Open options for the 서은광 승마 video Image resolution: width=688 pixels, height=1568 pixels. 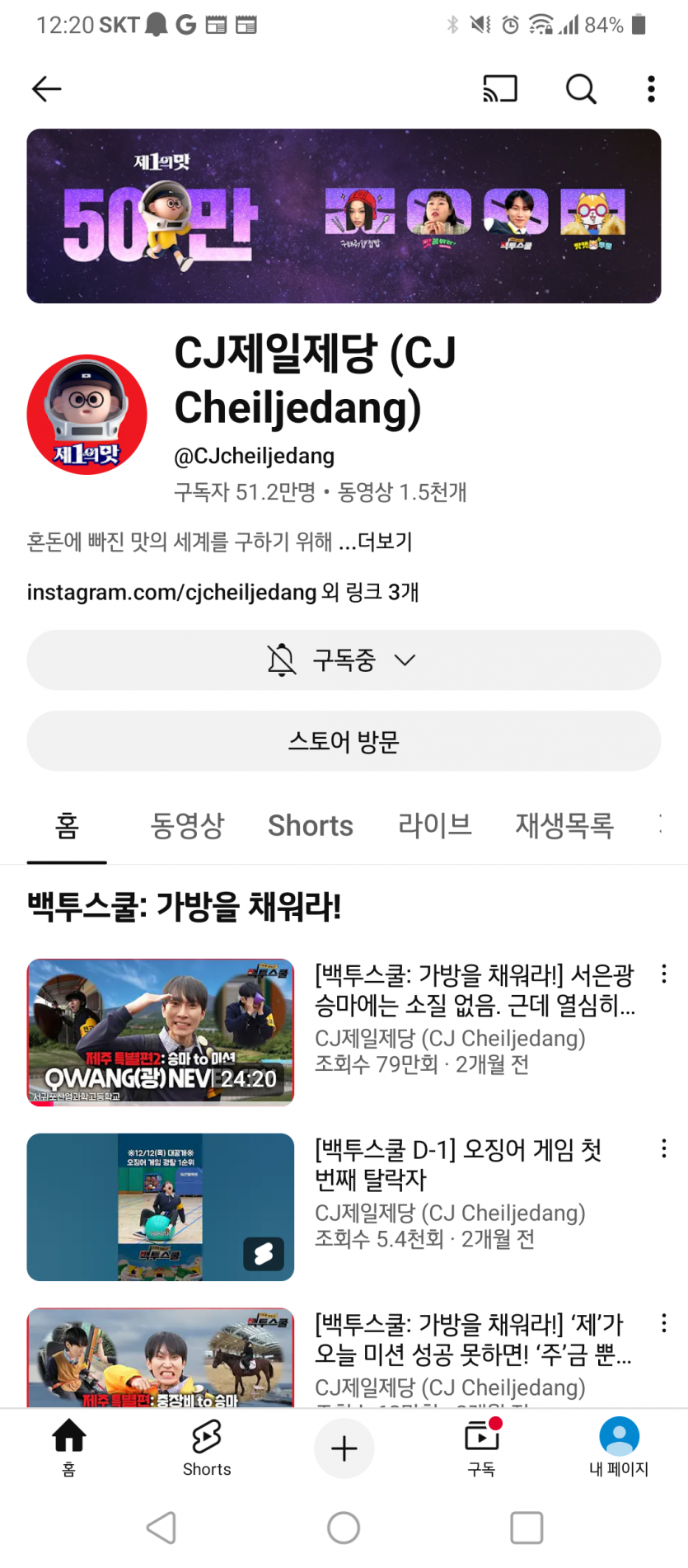pyautogui.click(x=664, y=974)
